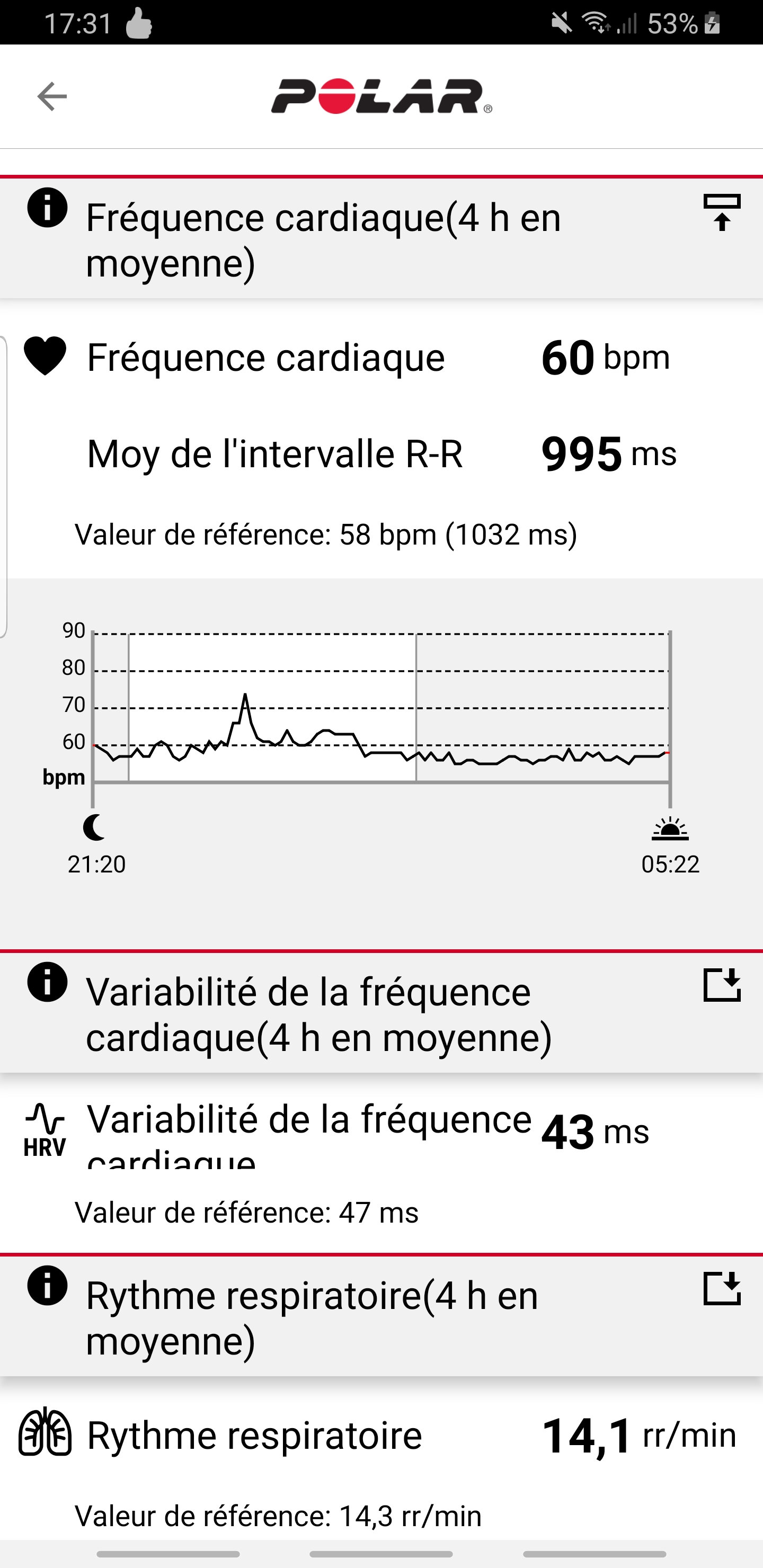Go back using the top-left arrow
The image size is (763, 1568).
pos(52,96)
